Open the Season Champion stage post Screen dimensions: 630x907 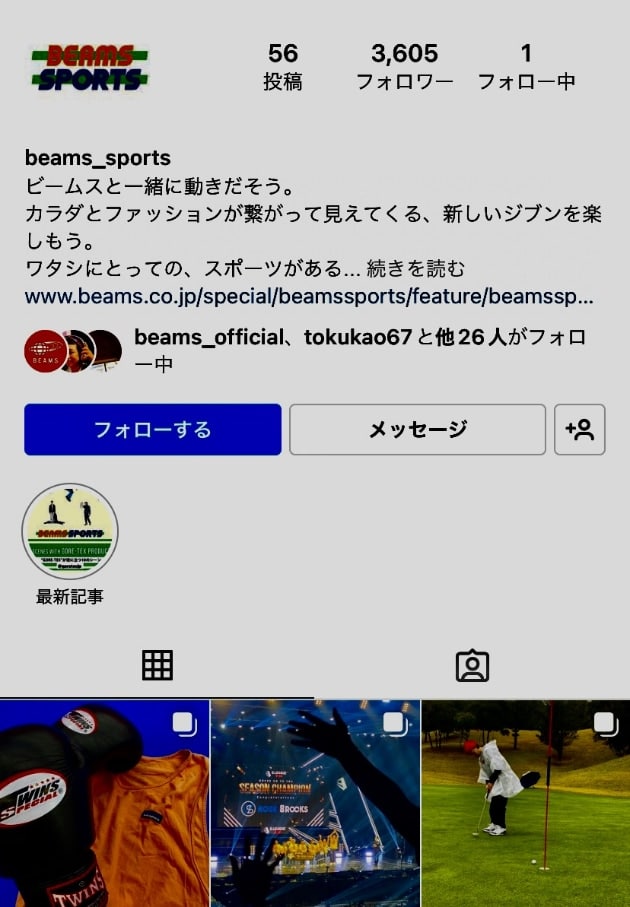pyautogui.click(x=315, y=804)
